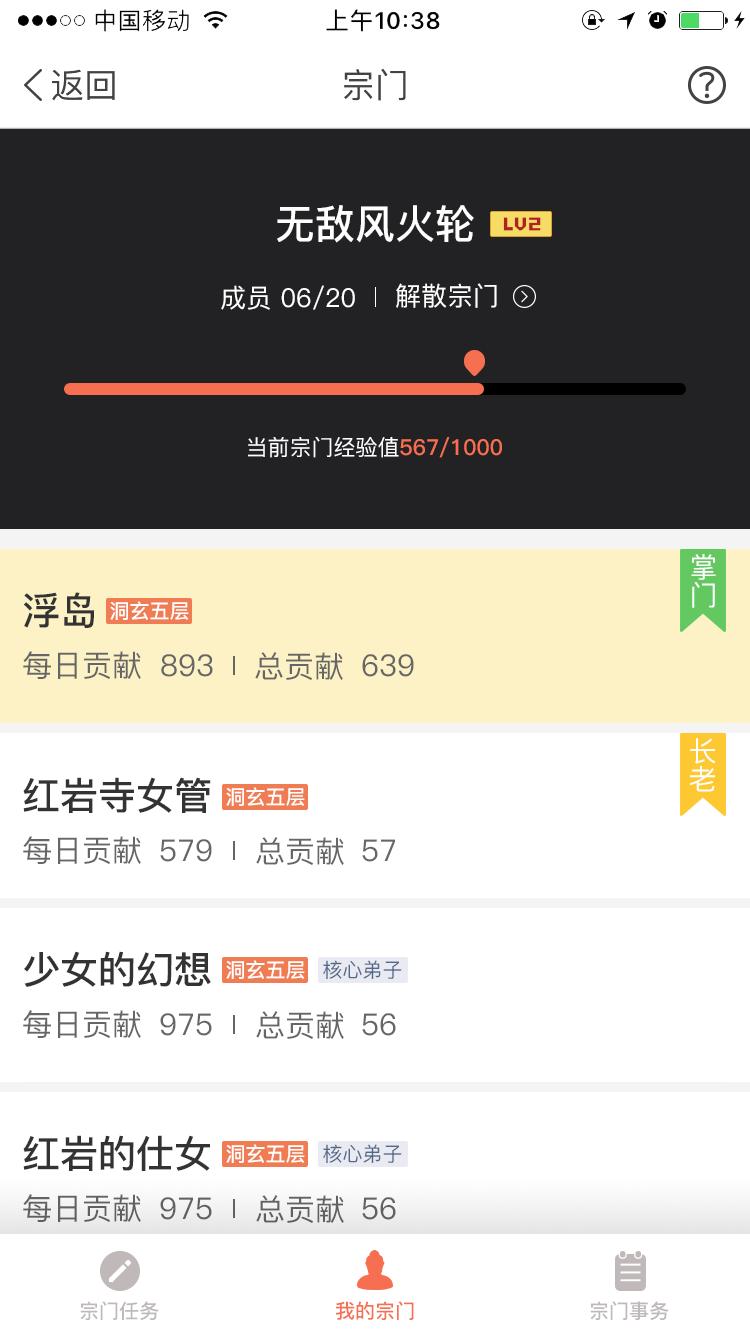Open the help question mark icon
Viewport: 750px width, 1334px height.
(x=706, y=86)
